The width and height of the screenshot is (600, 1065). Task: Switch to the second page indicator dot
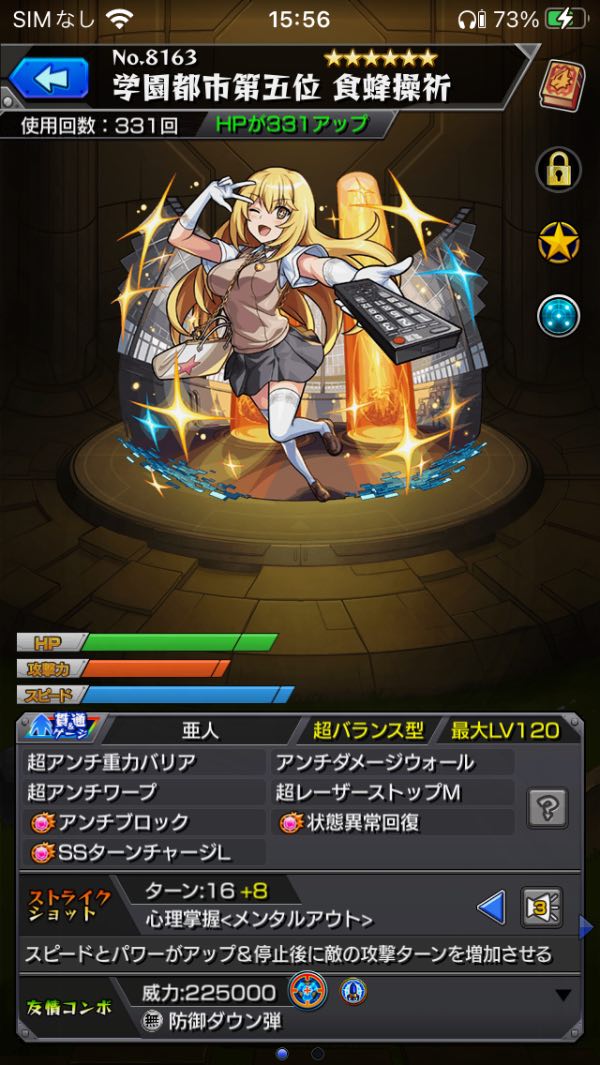click(x=318, y=1053)
